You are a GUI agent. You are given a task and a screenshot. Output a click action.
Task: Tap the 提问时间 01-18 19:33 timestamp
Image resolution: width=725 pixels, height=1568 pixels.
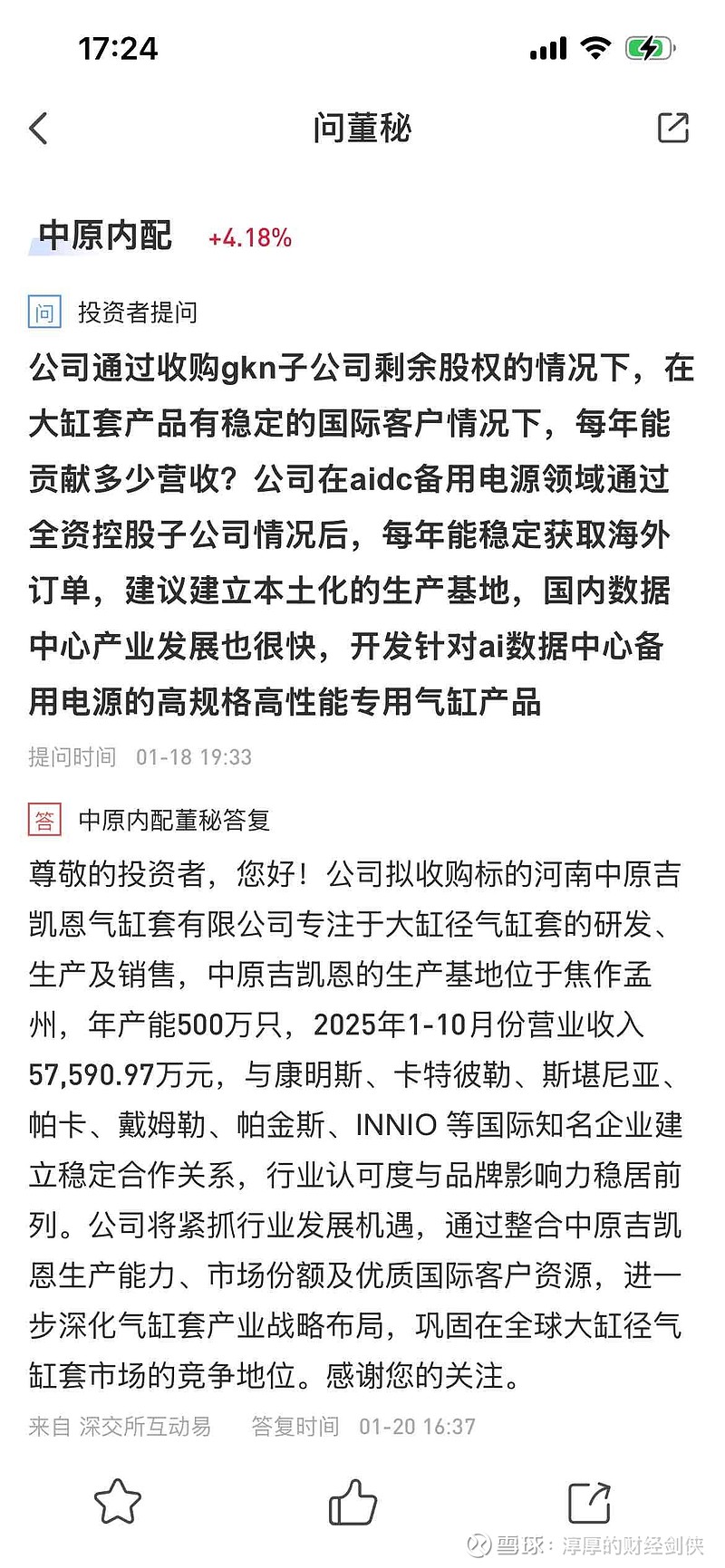click(x=139, y=756)
